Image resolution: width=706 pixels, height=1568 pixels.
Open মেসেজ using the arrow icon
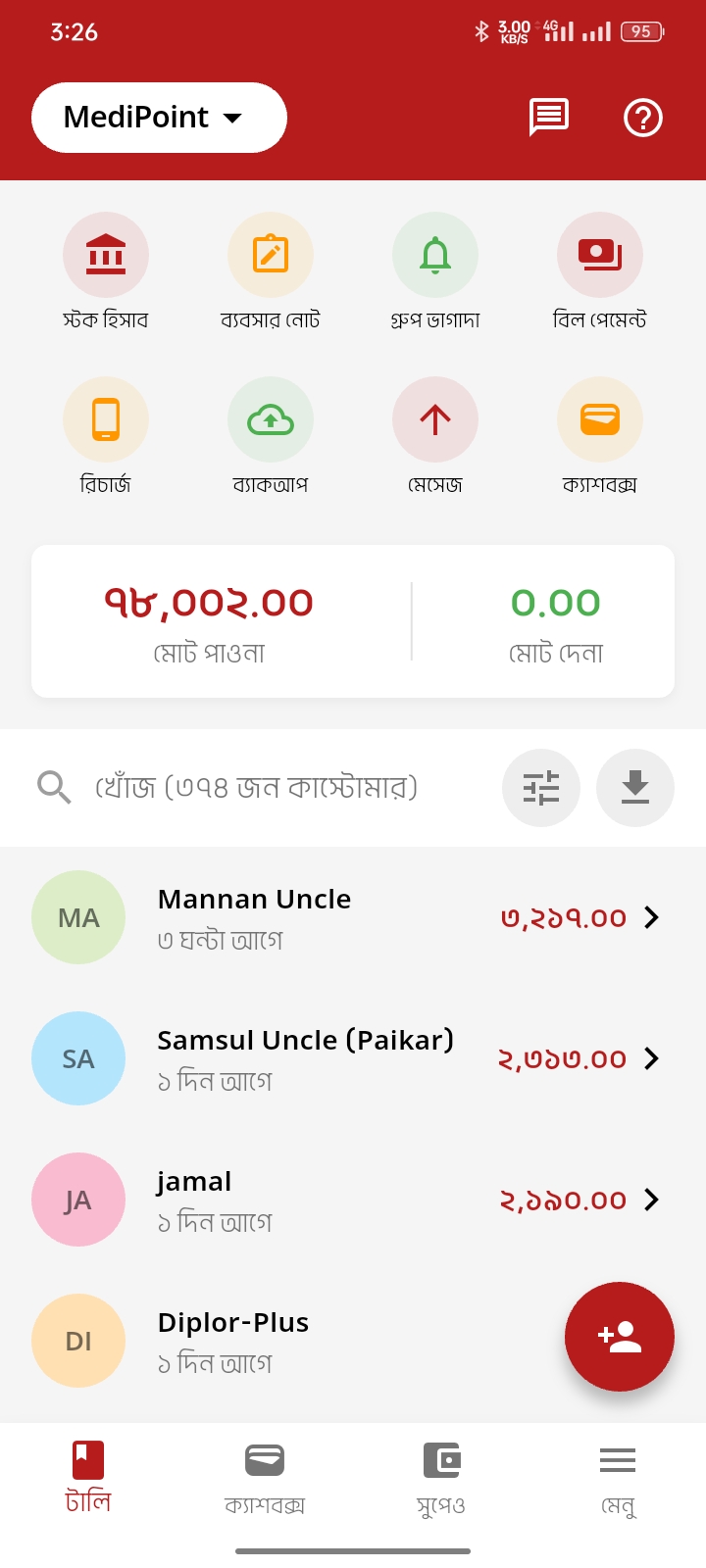(435, 417)
